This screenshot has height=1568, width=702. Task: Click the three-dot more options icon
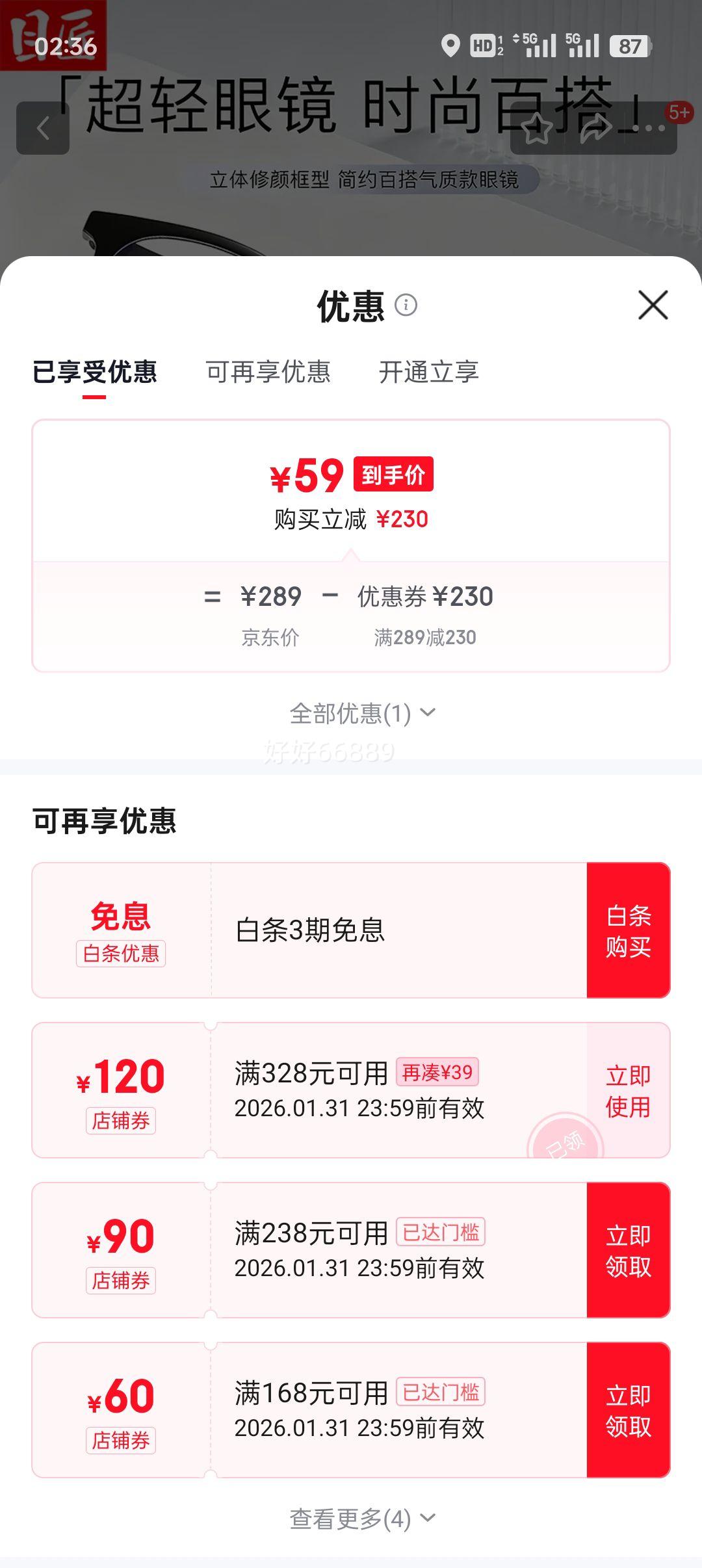650,128
